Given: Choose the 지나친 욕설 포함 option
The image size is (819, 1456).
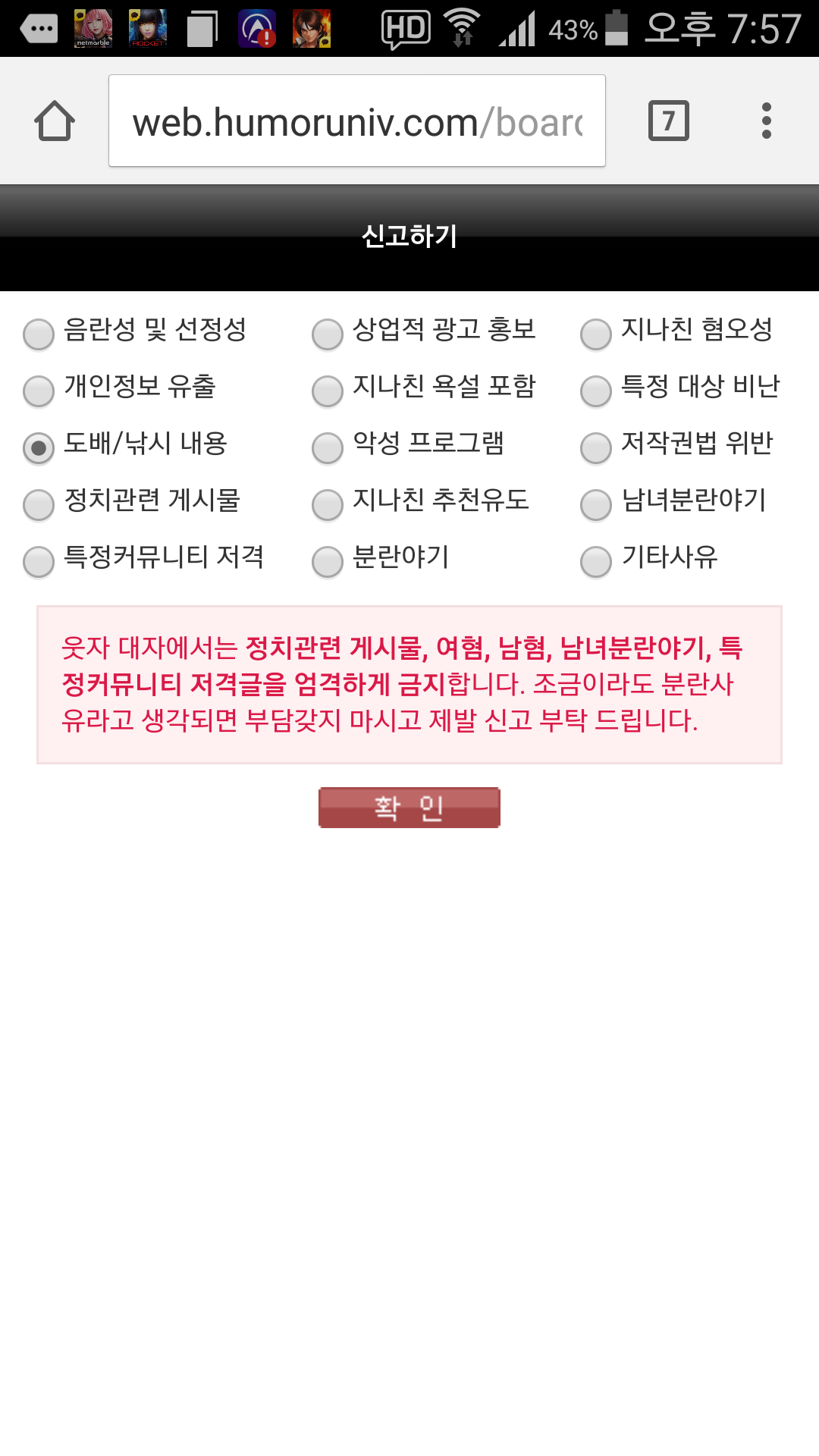Looking at the screenshot, I should pyautogui.click(x=328, y=391).
